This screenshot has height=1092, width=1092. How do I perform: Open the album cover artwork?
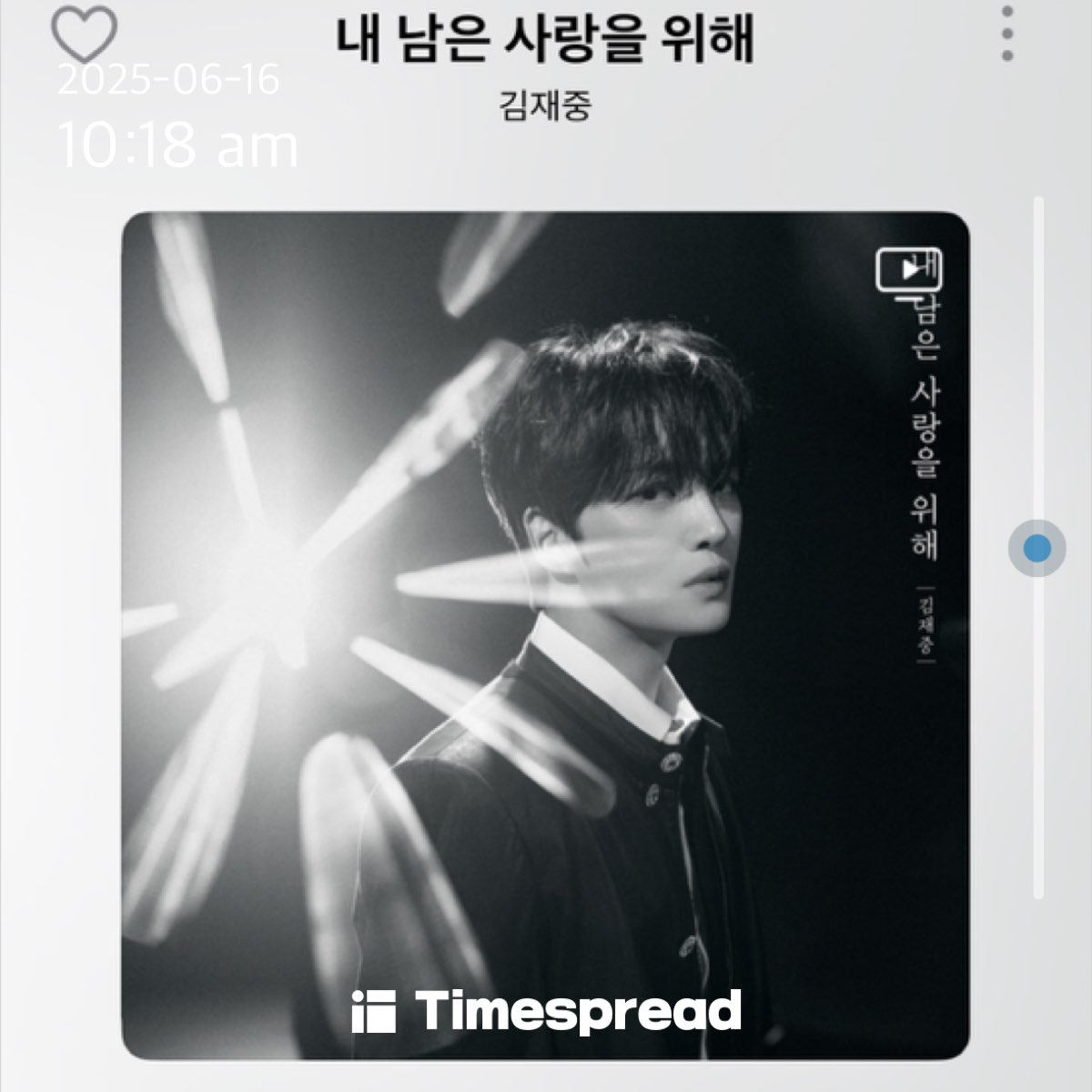(546, 635)
